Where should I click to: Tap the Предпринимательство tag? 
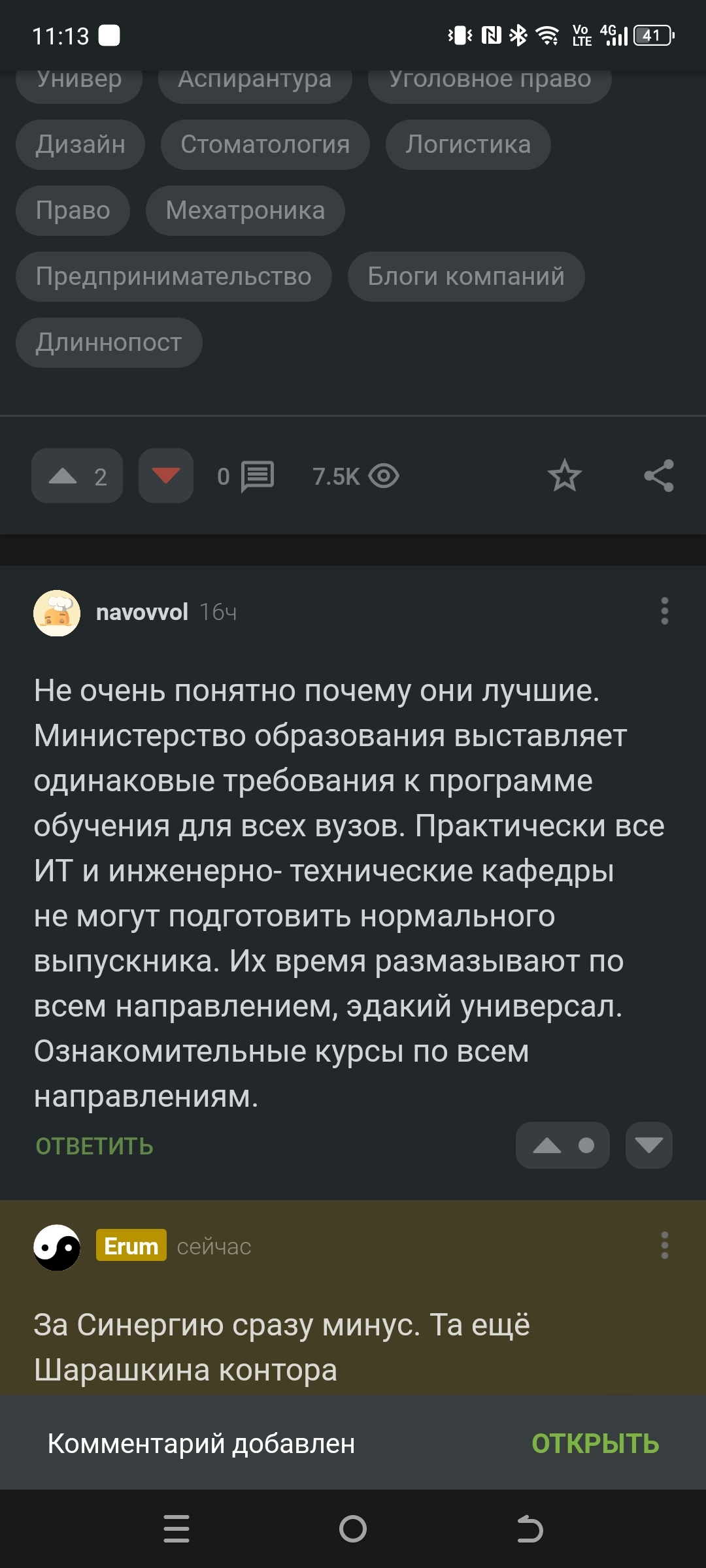coord(173,276)
